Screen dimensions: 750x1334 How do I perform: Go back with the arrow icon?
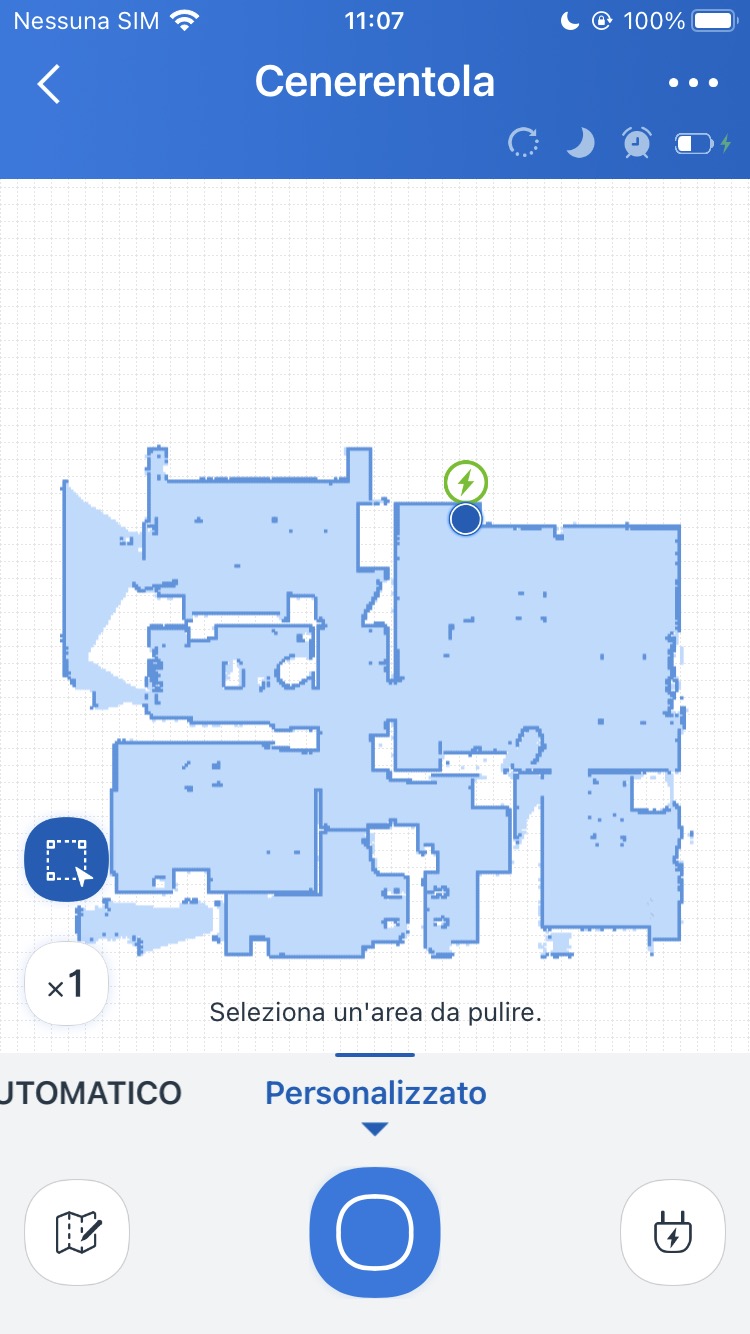(x=49, y=84)
